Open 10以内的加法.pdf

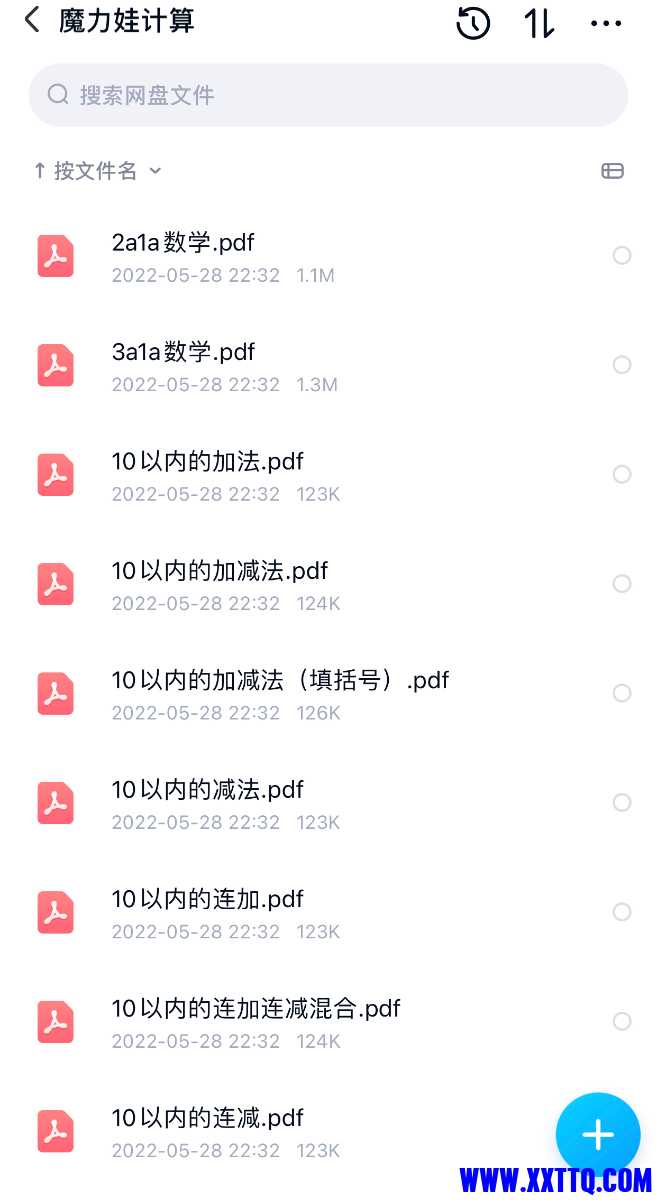[x=207, y=462]
